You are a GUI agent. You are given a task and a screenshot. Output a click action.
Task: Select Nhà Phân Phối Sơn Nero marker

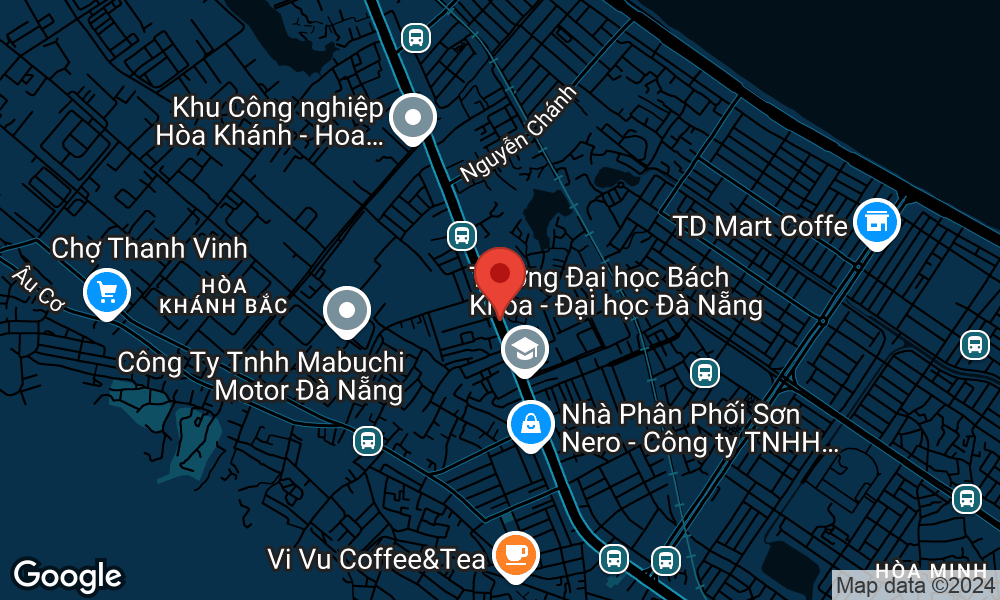(x=531, y=424)
